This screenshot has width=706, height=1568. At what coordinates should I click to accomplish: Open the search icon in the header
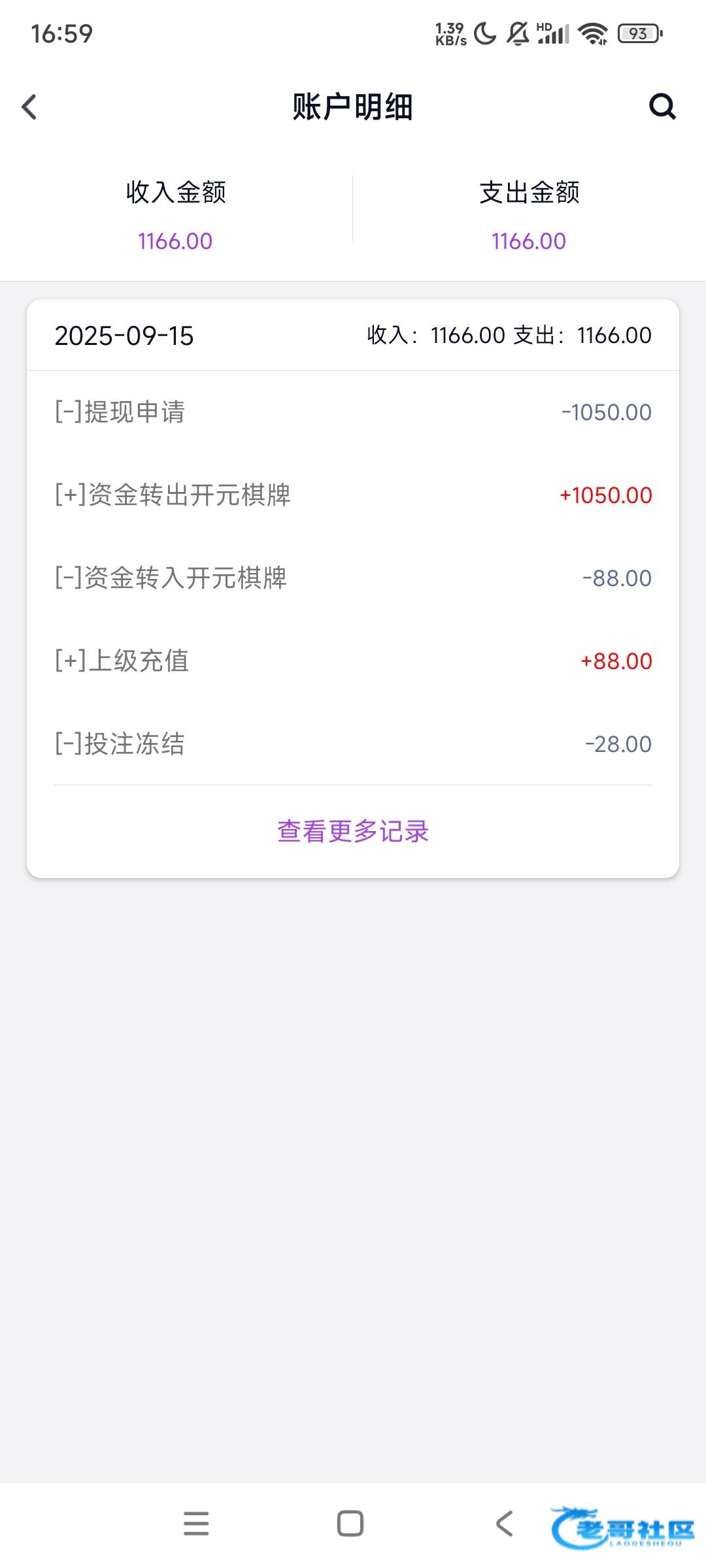click(662, 106)
